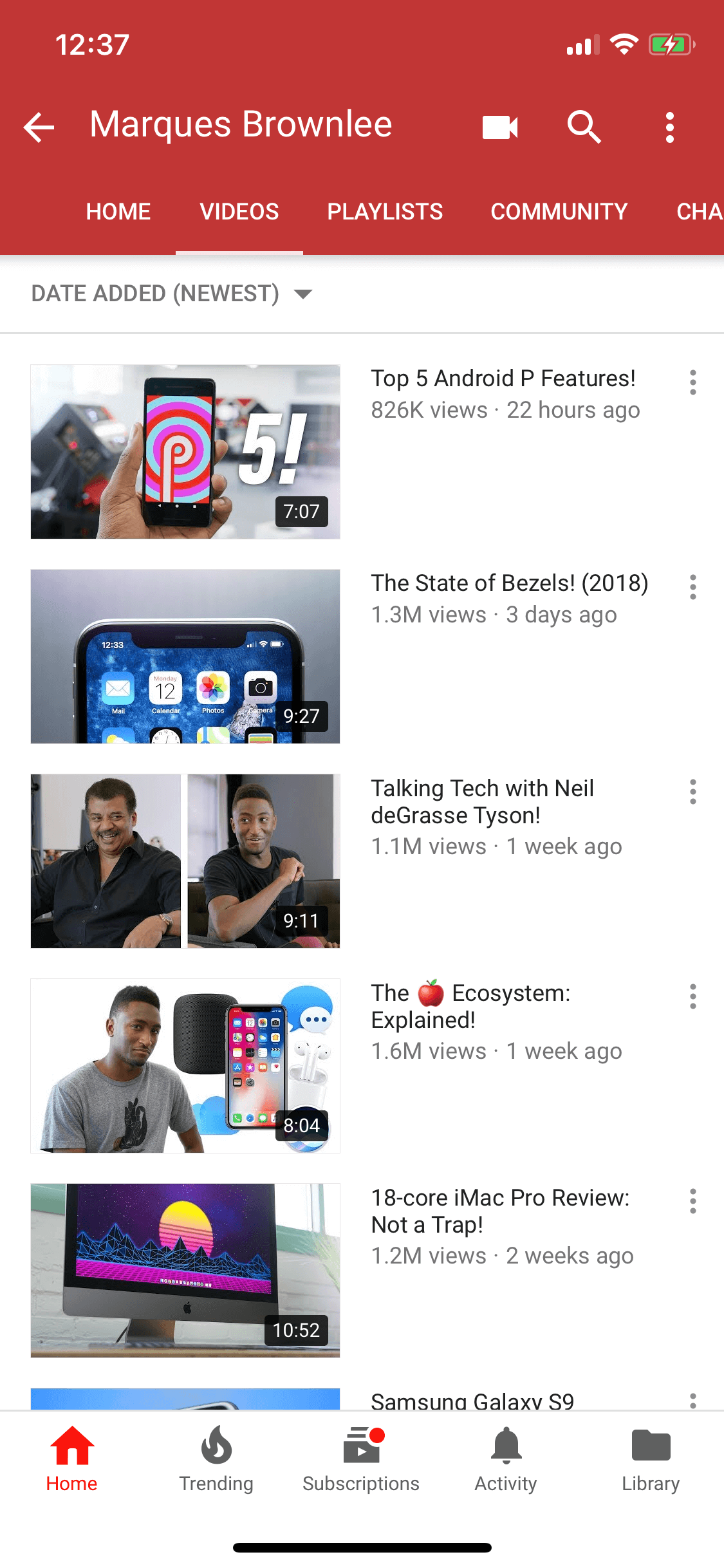Go back using the arrow
The width and height of the screenshot is (724, 1568).
pyautogui.click(x=39, y=127)
